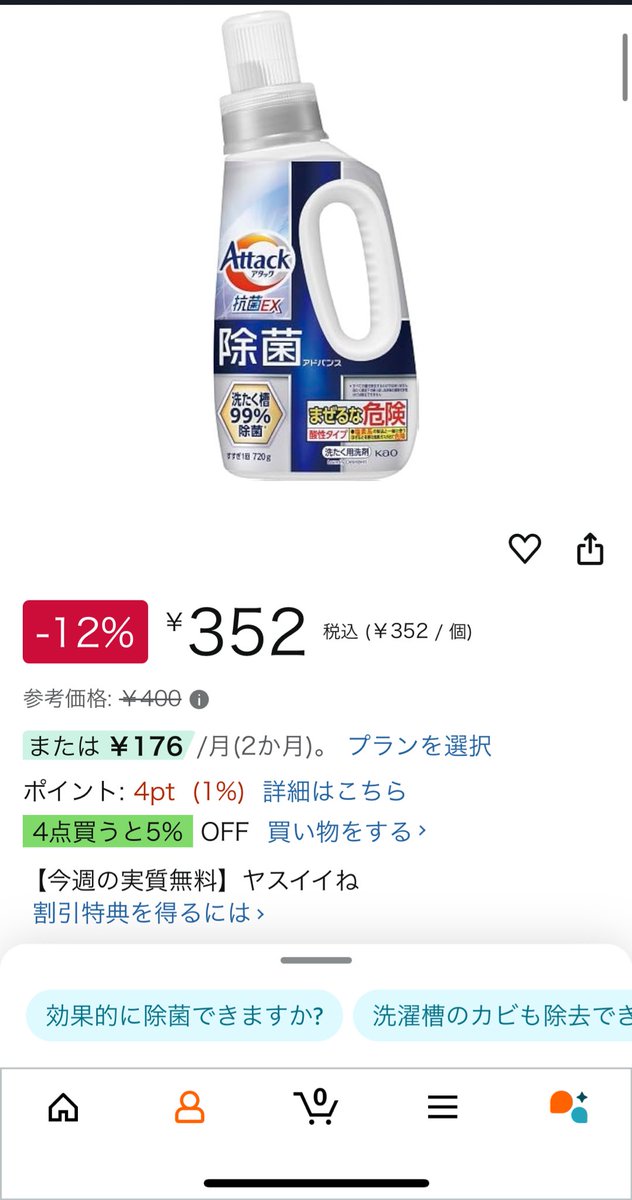Open the shopping cart tab

tap(316, 1106)
